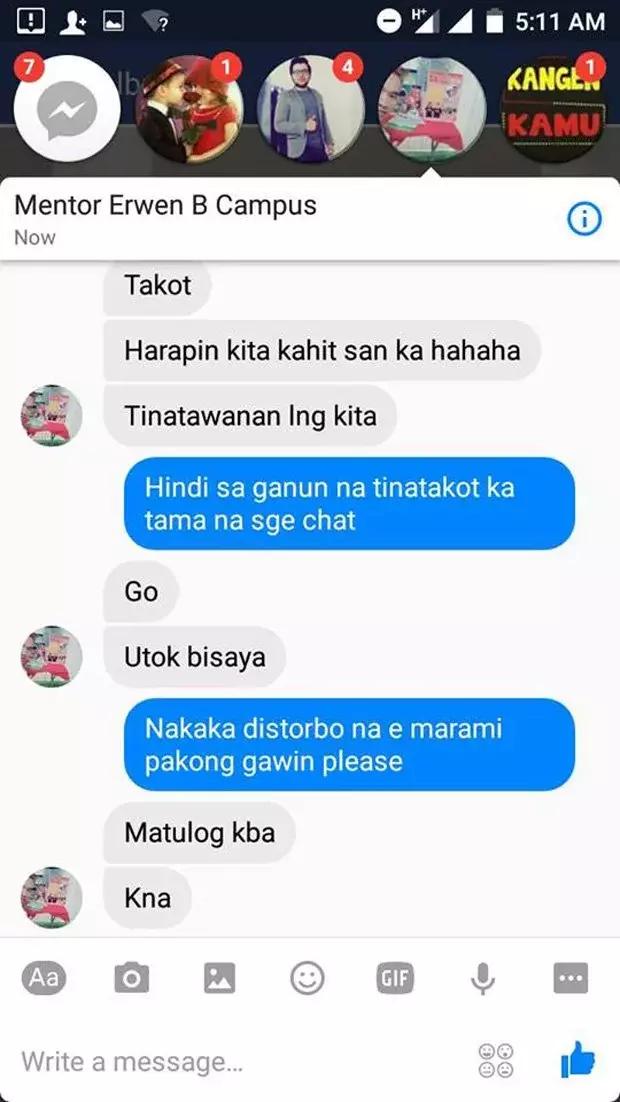The image size is (620, 1102).
Task: Open the camera to take a photo
Action: pos(132,978)
